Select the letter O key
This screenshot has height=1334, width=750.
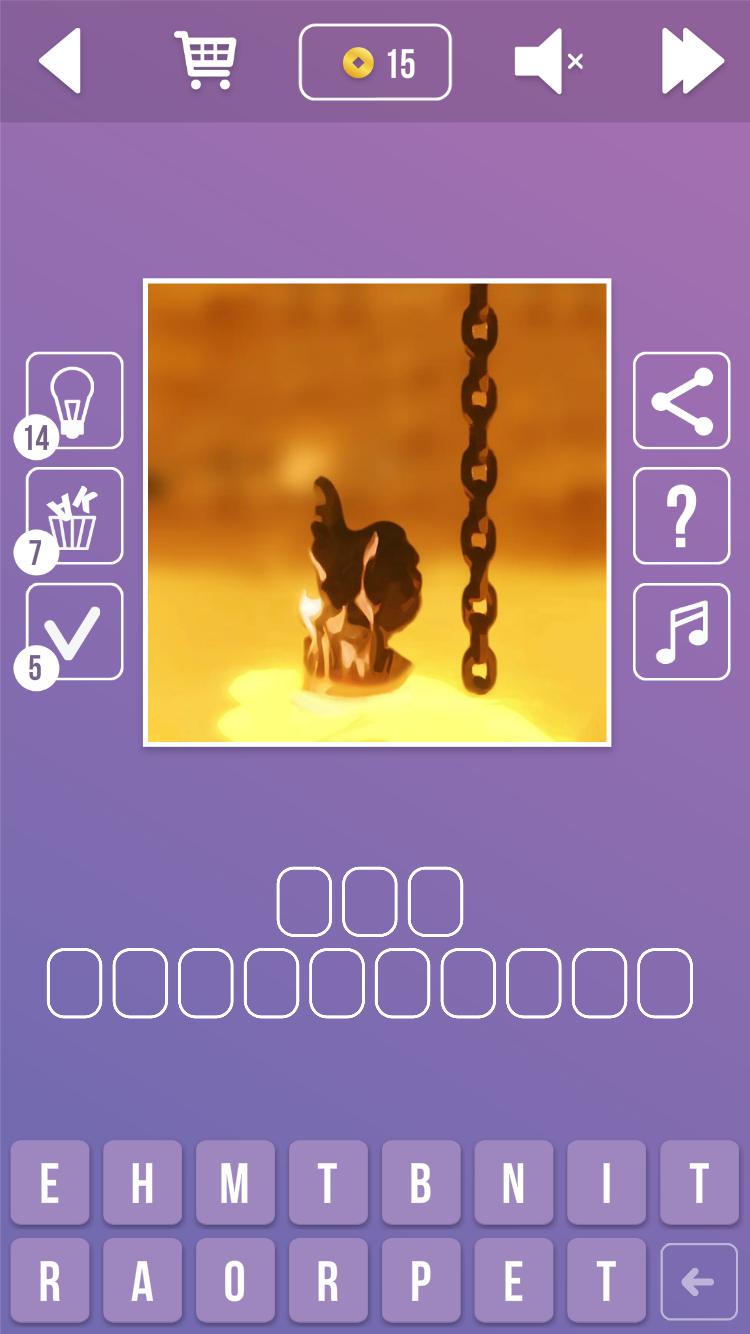point(235,1280)
